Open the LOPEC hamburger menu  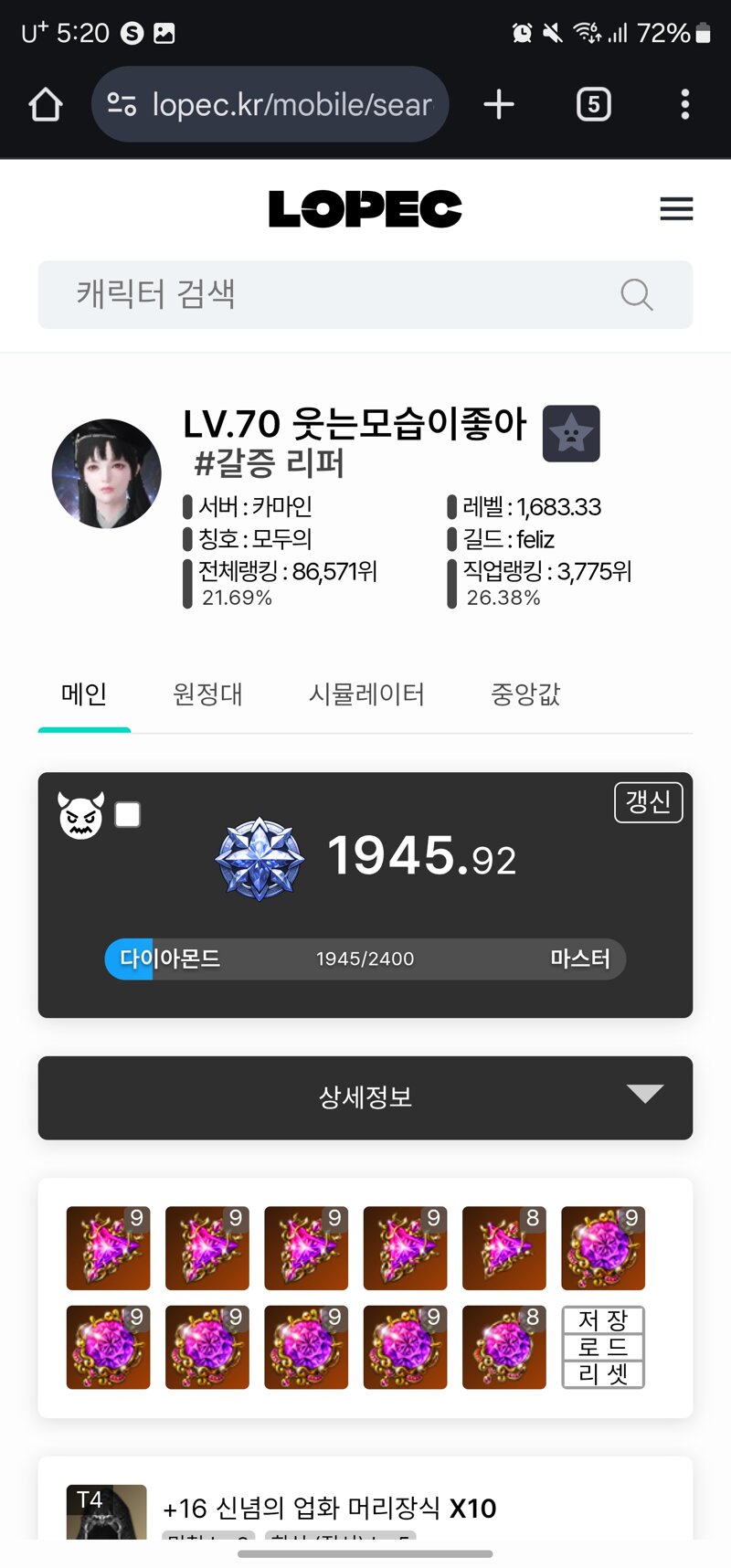[x=676, y=209]
